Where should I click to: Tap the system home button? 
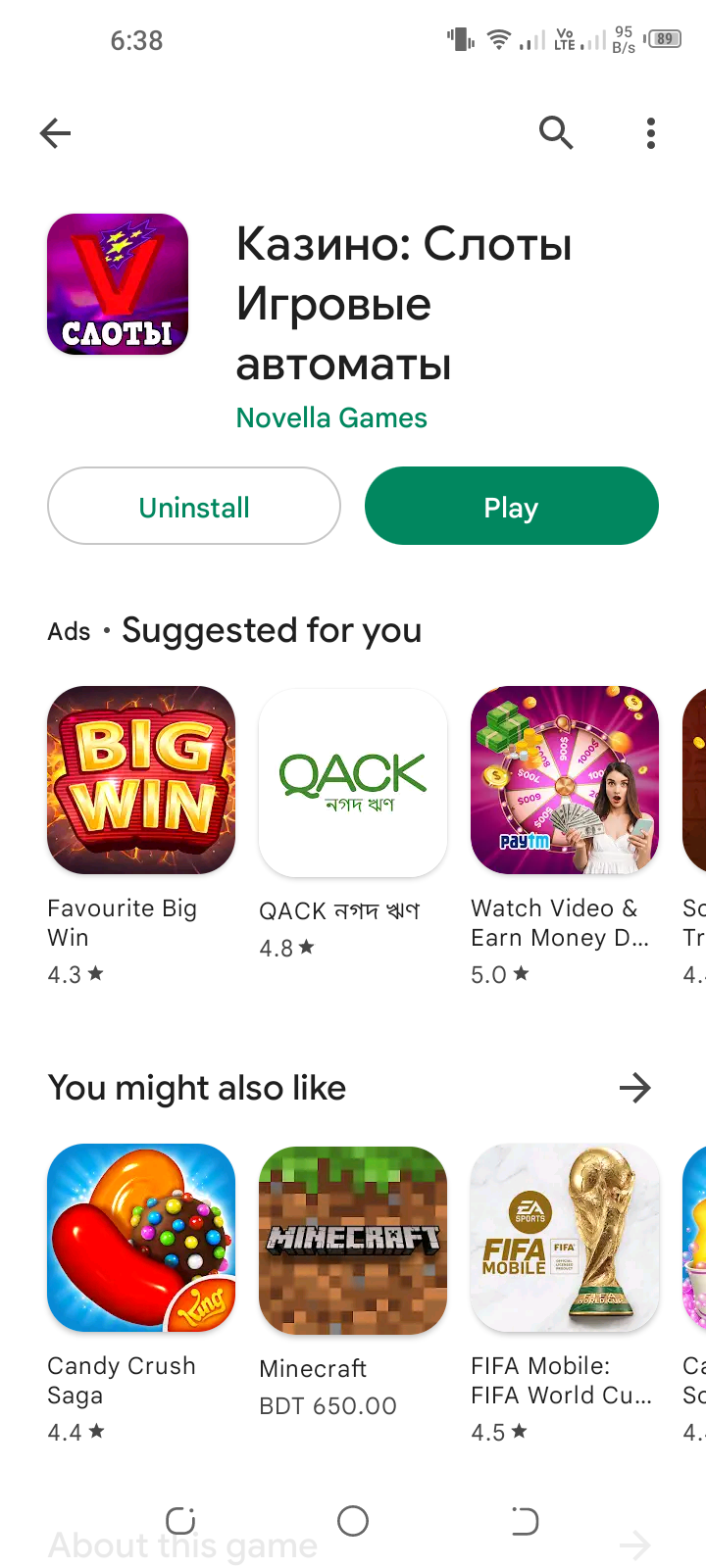(353, 1521)
